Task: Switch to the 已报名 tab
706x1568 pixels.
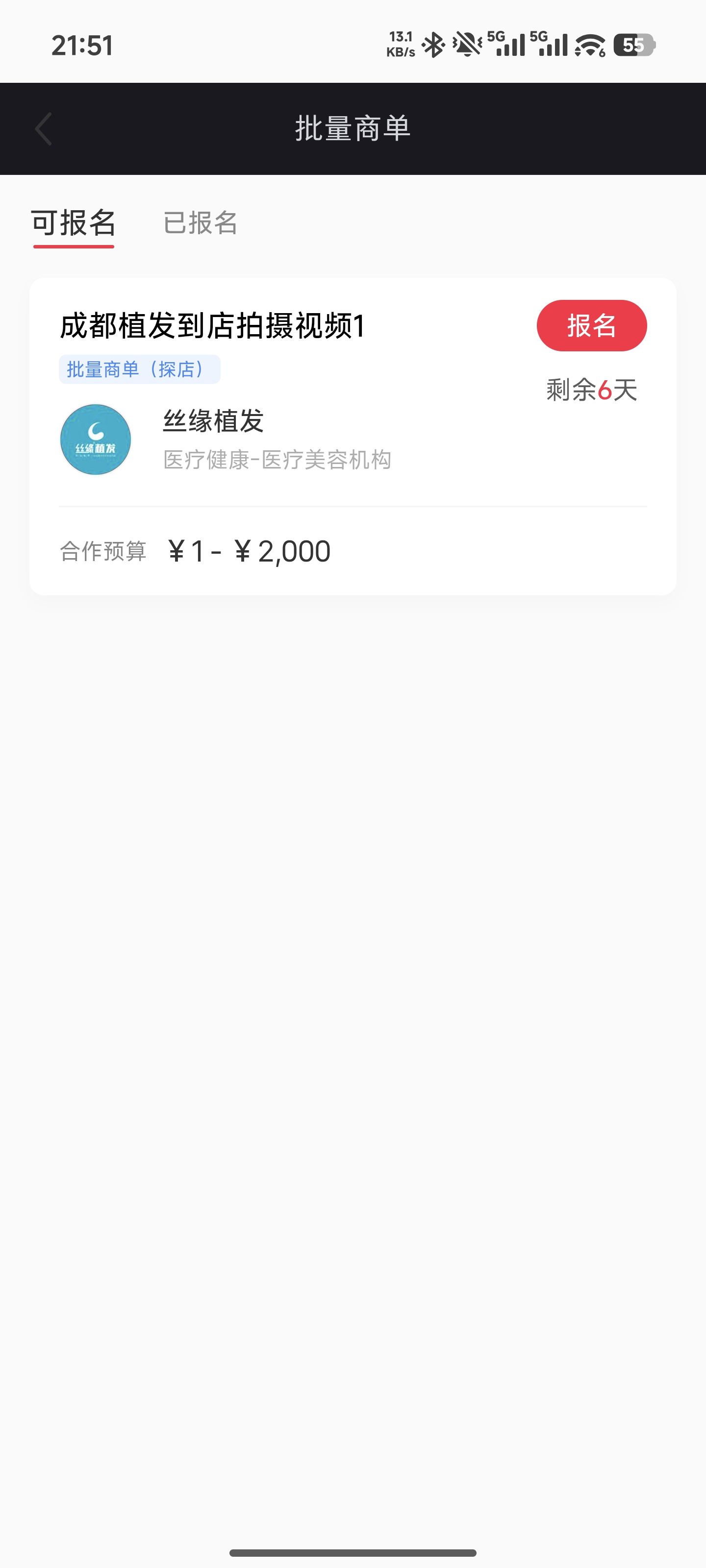Action: pyautogui.click(x=200, y=223)
